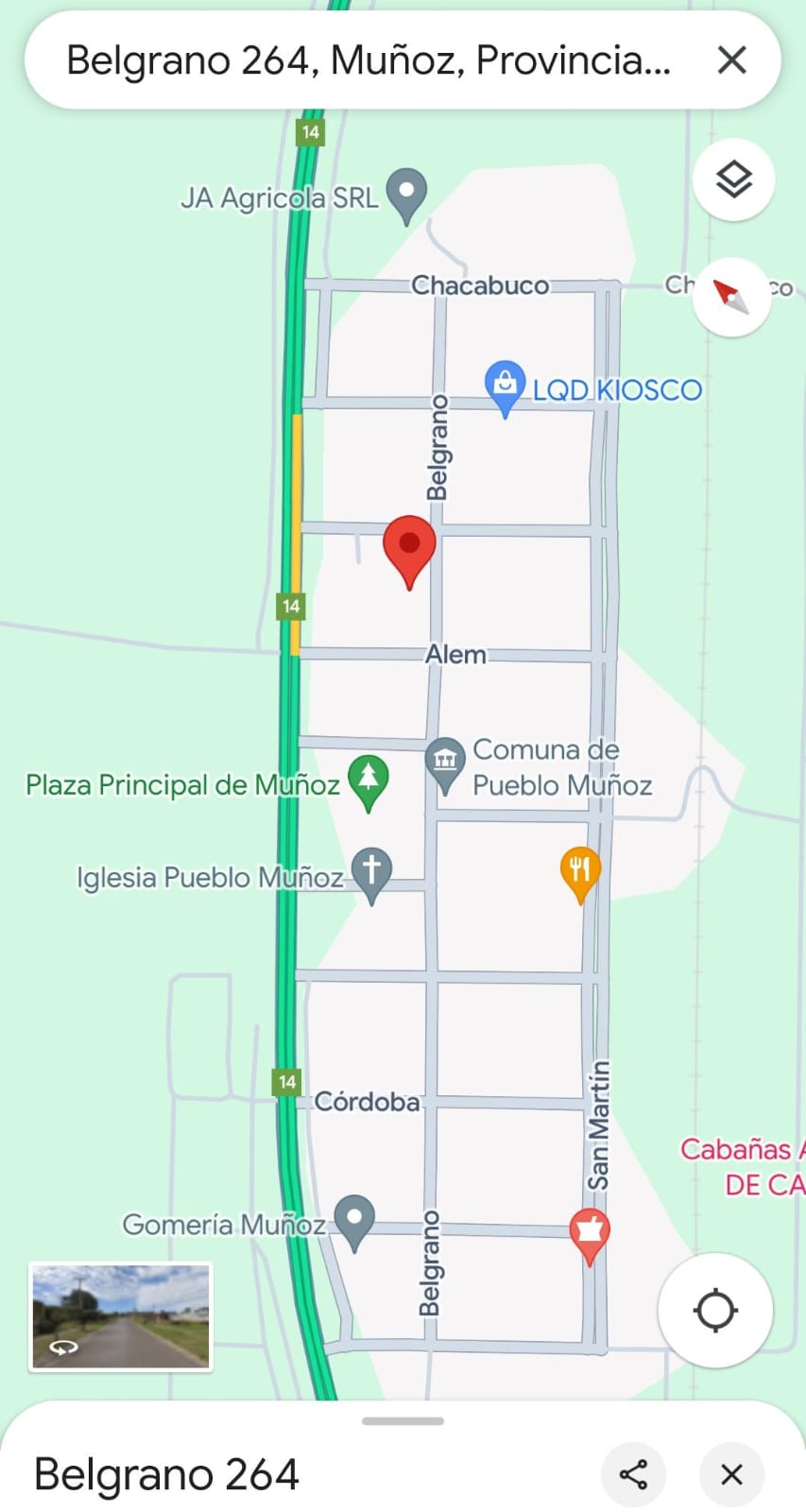Viewport: 806px width, 1512px height.
Task: Open the map layers selector
Action: point(734,180)
